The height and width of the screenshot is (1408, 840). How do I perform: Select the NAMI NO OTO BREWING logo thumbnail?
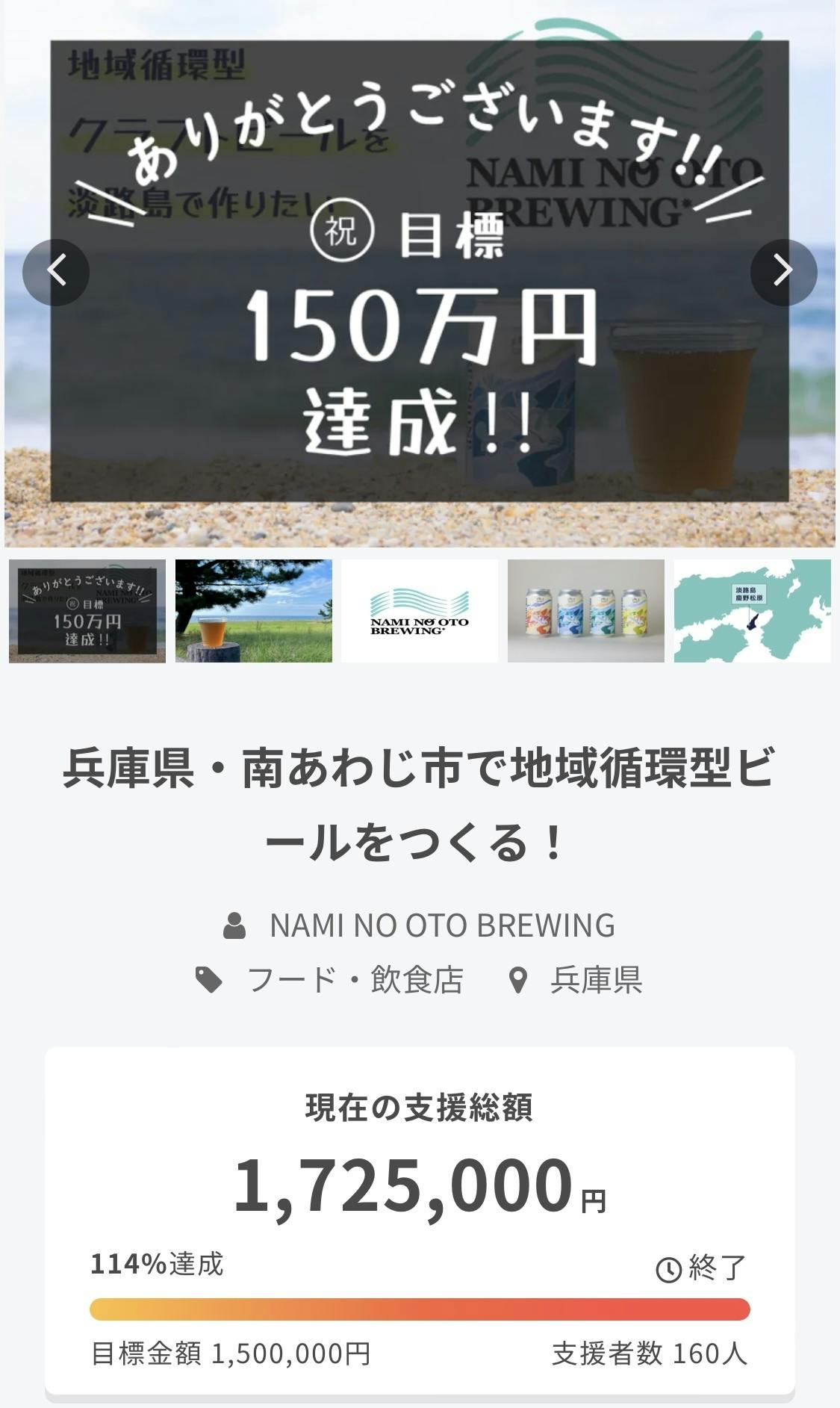(x=420, y=611)
